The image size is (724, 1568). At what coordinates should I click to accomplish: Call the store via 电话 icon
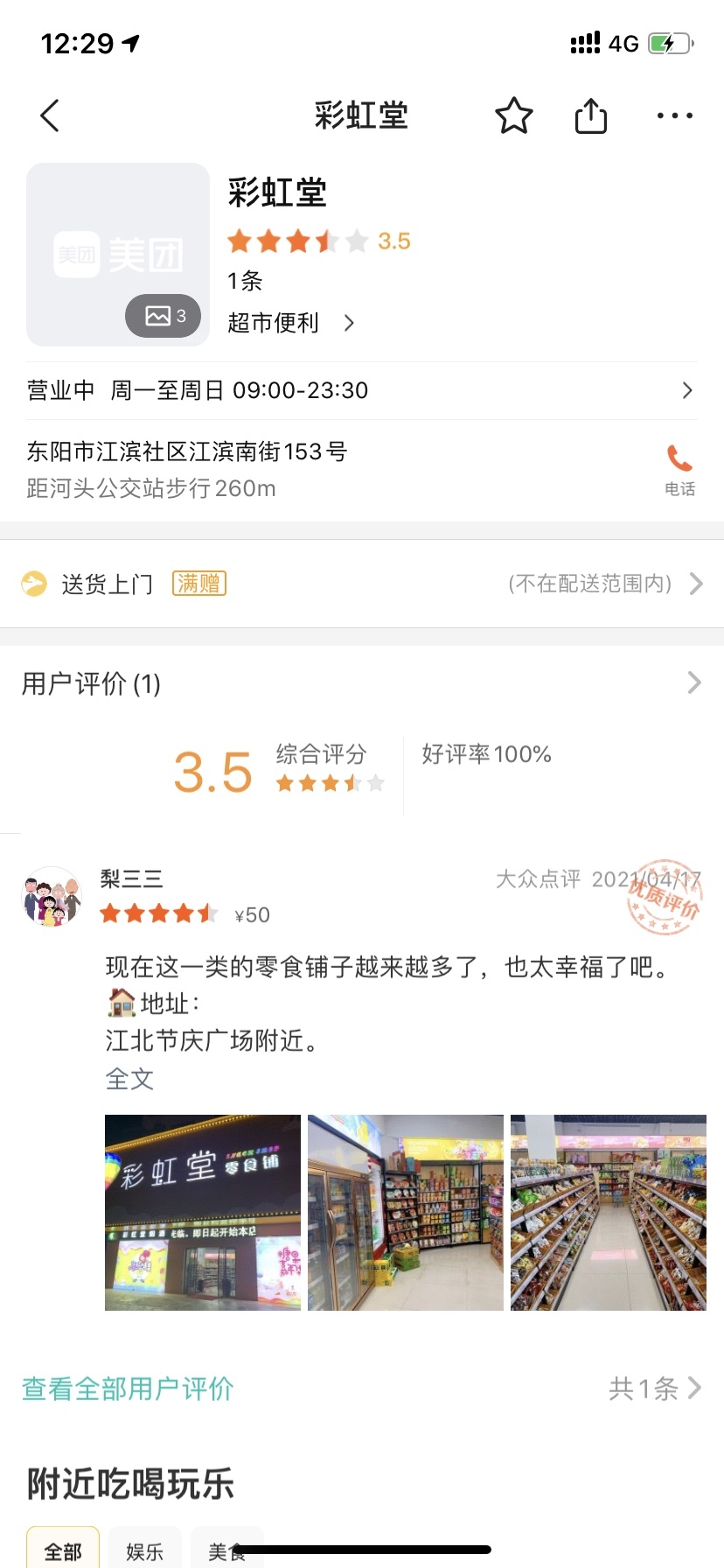pyautogui.click(x=679, y=469)
